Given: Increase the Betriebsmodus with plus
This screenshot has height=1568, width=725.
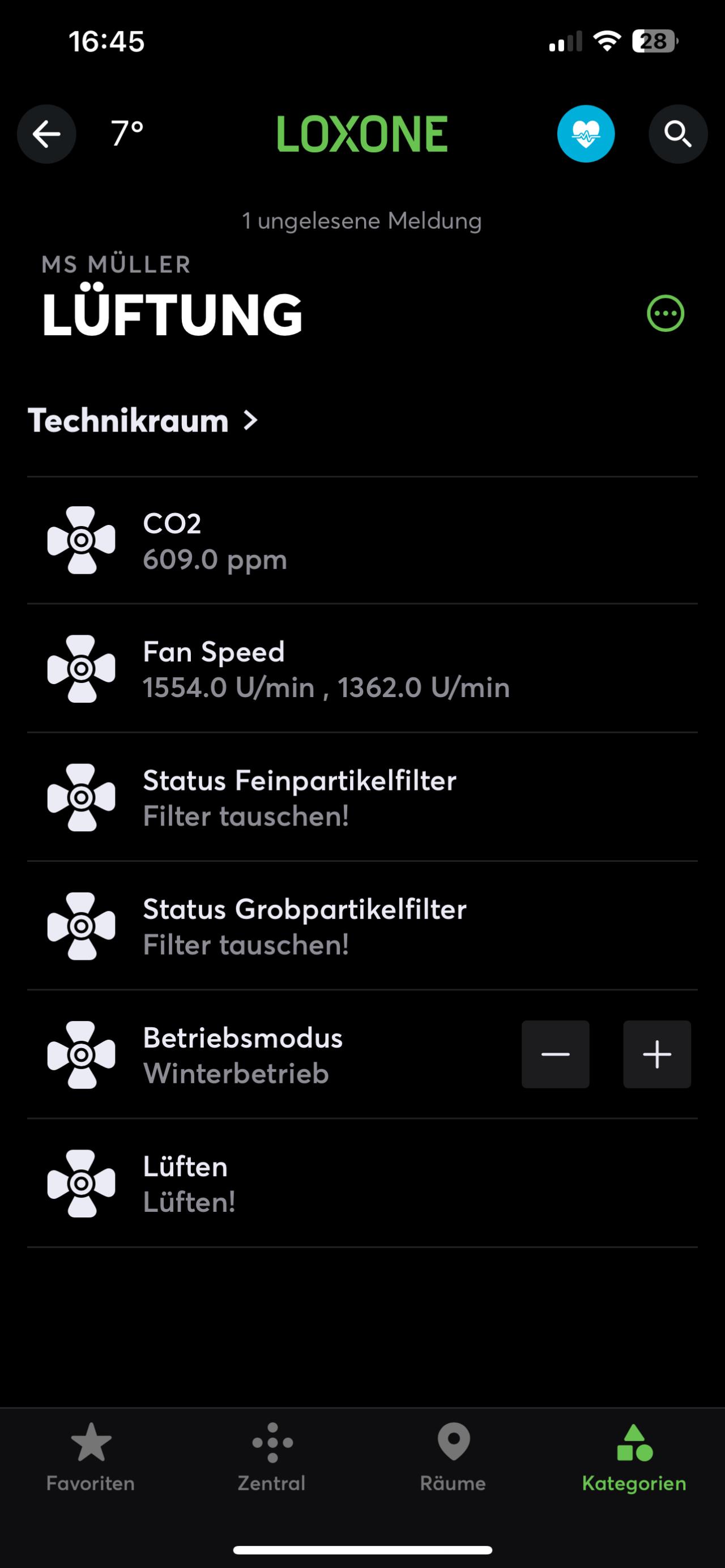Looking at the screenshot, I should coord(657,1054).
